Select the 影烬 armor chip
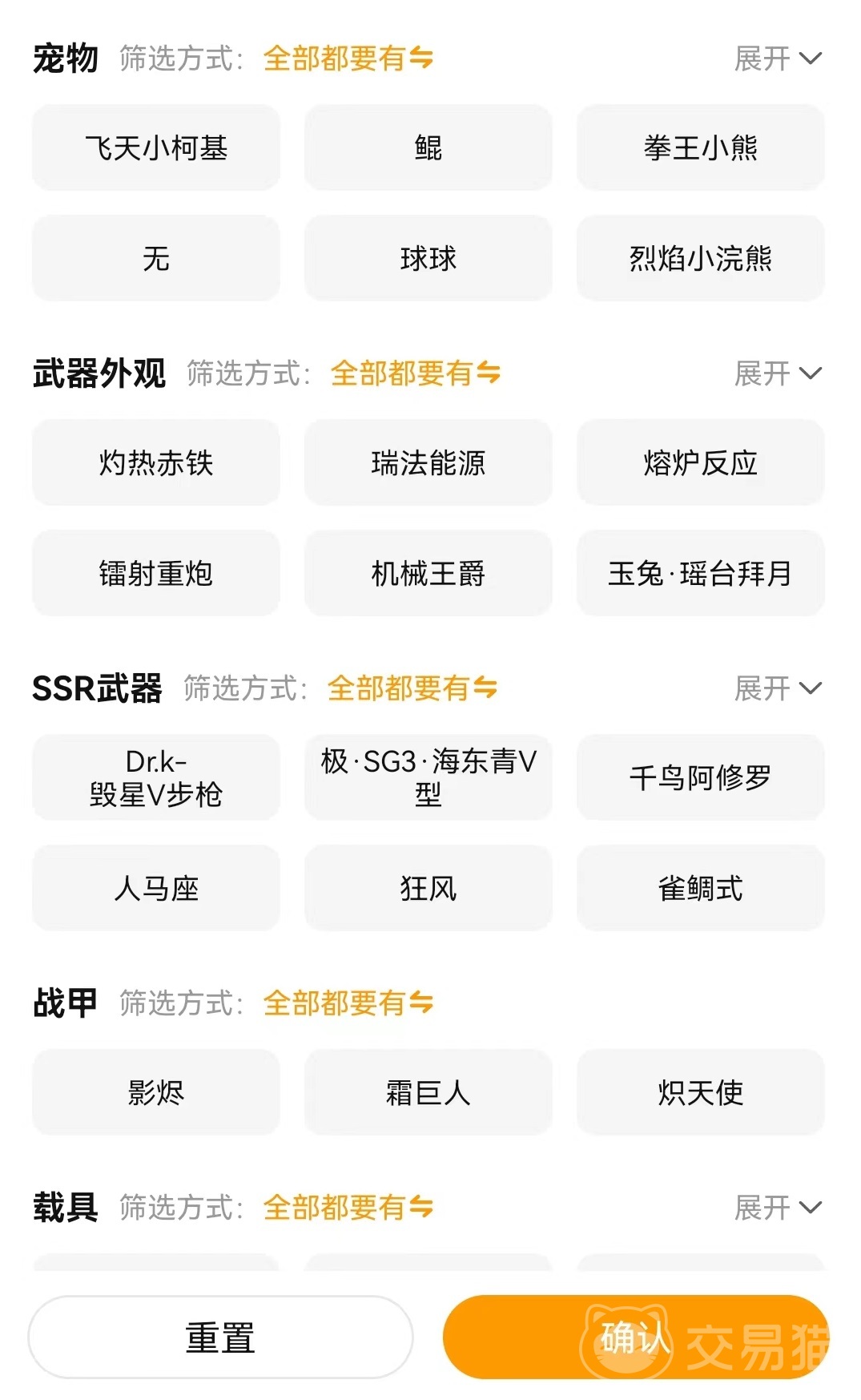Image resolution: width=861 pixels, height=1400 pixels. coord(156,1092)
